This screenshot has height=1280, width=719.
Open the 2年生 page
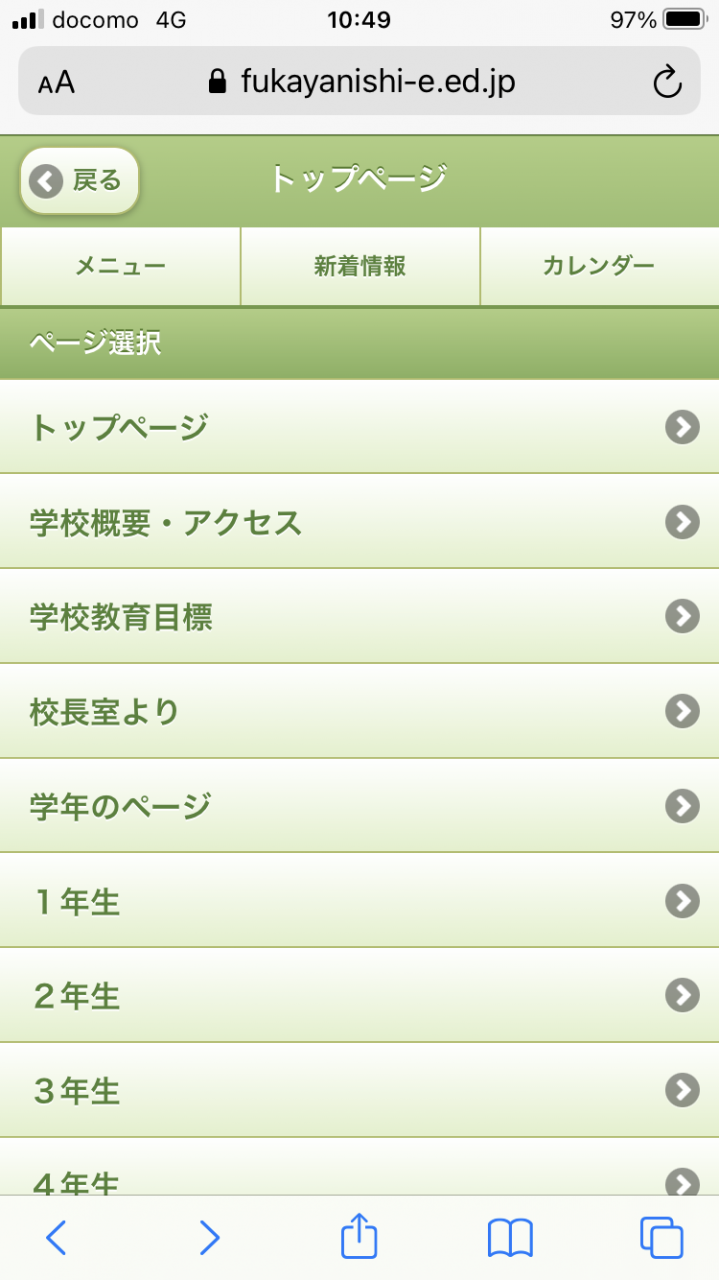[x=359, y=996]
